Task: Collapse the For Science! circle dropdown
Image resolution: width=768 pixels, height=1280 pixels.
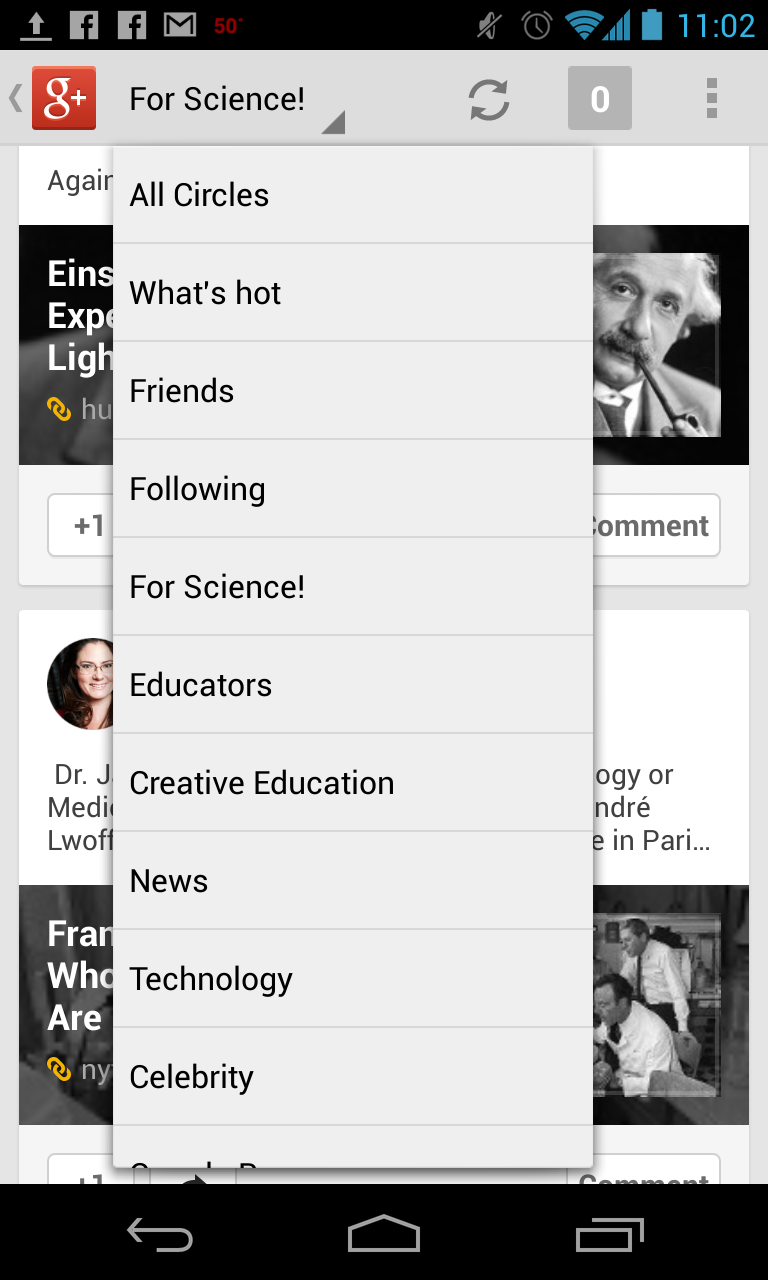Action: (235, 100)
